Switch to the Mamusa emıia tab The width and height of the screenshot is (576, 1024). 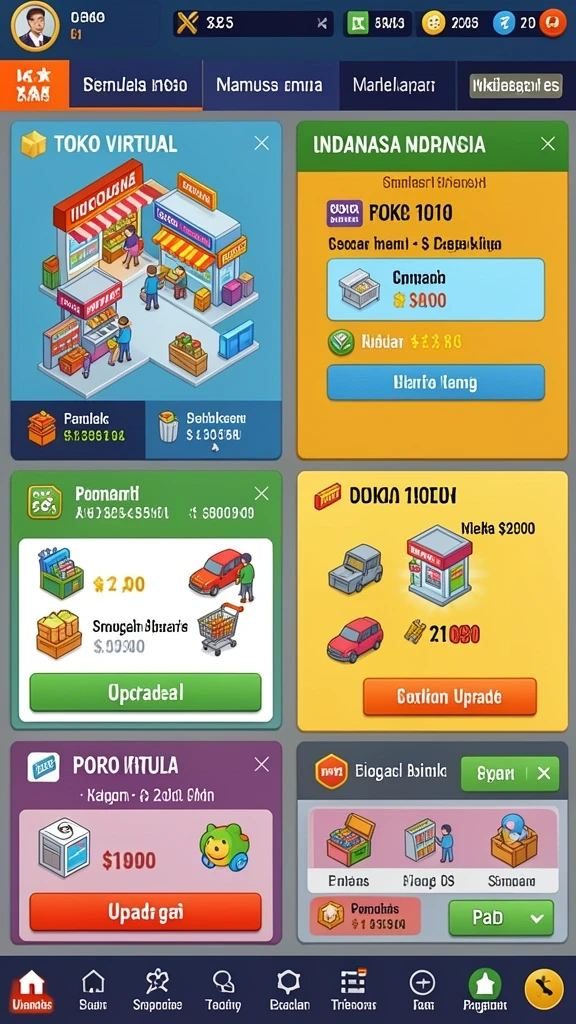tap(270, 85)
